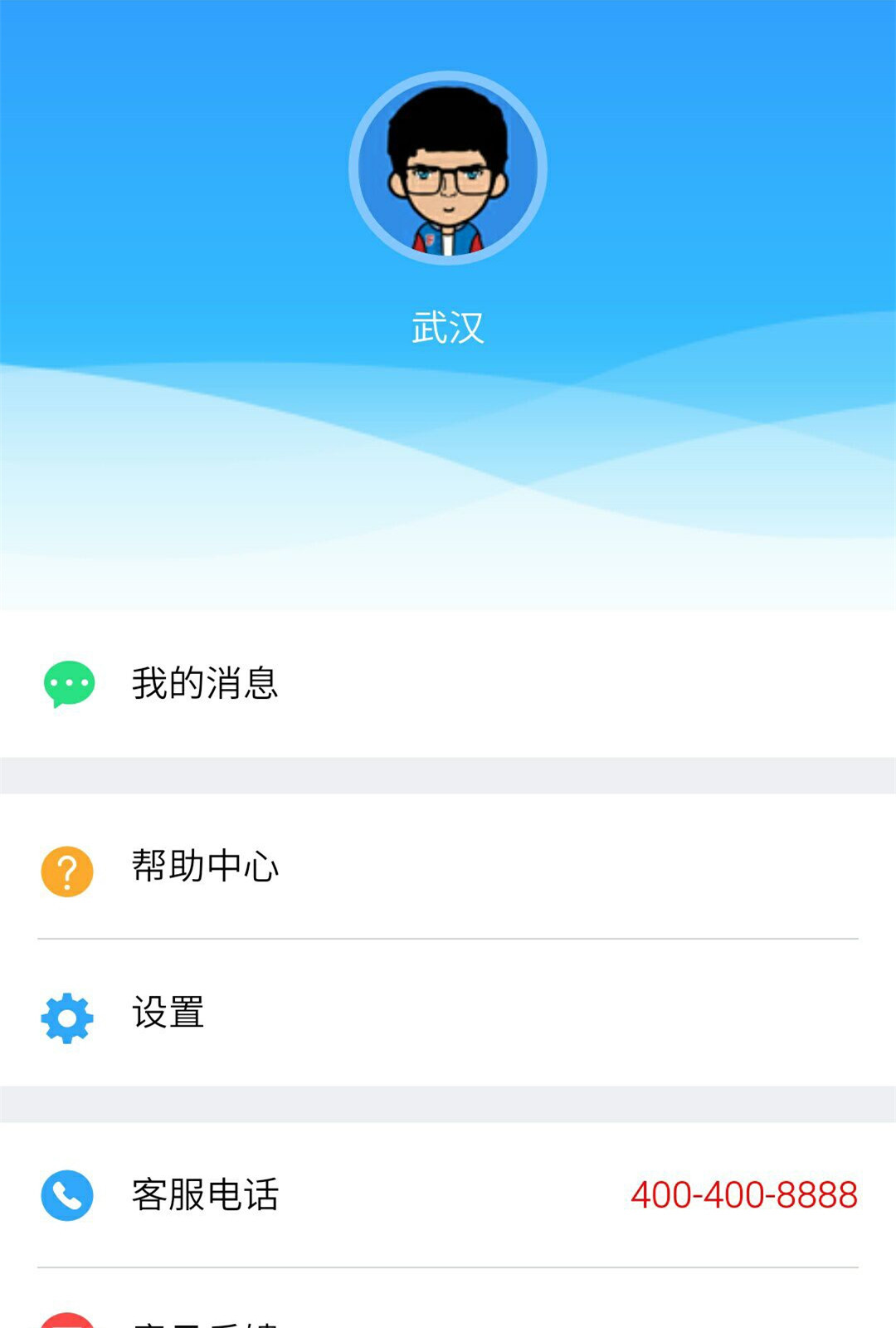Tap the 设置 text label
This screenshot has width=896, height=1328.
click(x=168, y=1014)
